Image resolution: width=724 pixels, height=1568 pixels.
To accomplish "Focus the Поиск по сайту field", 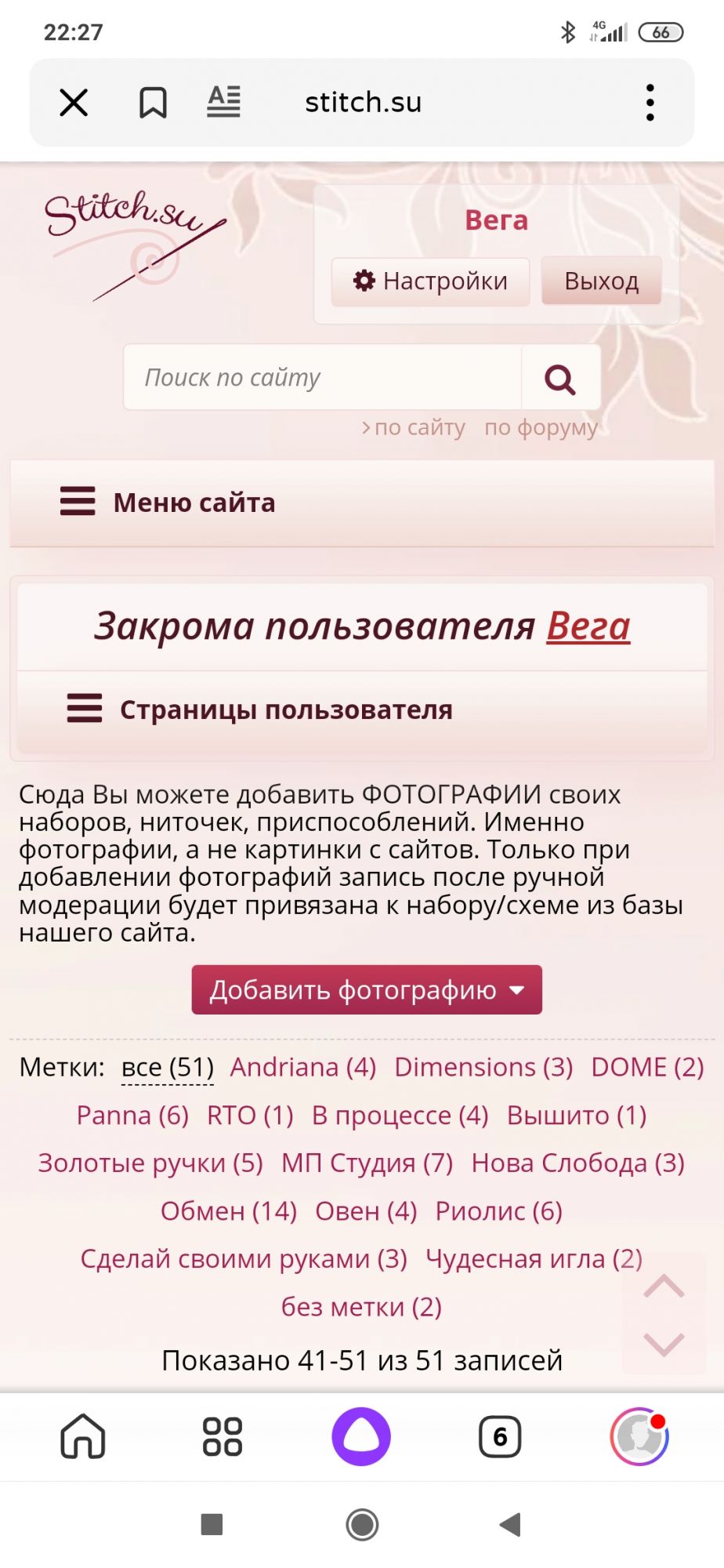I will (321, 378).
